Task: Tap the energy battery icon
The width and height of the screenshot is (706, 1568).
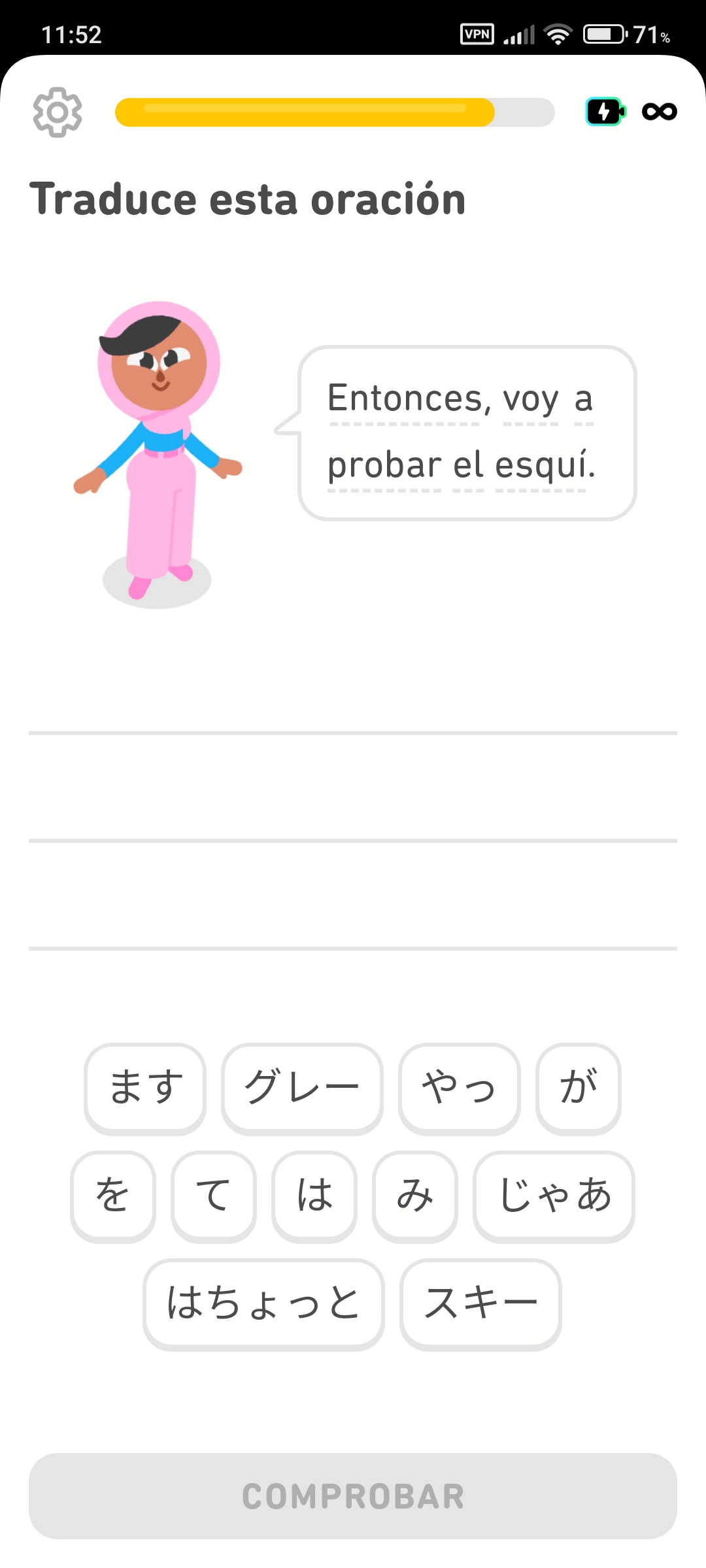Action: tap(605, 112)
